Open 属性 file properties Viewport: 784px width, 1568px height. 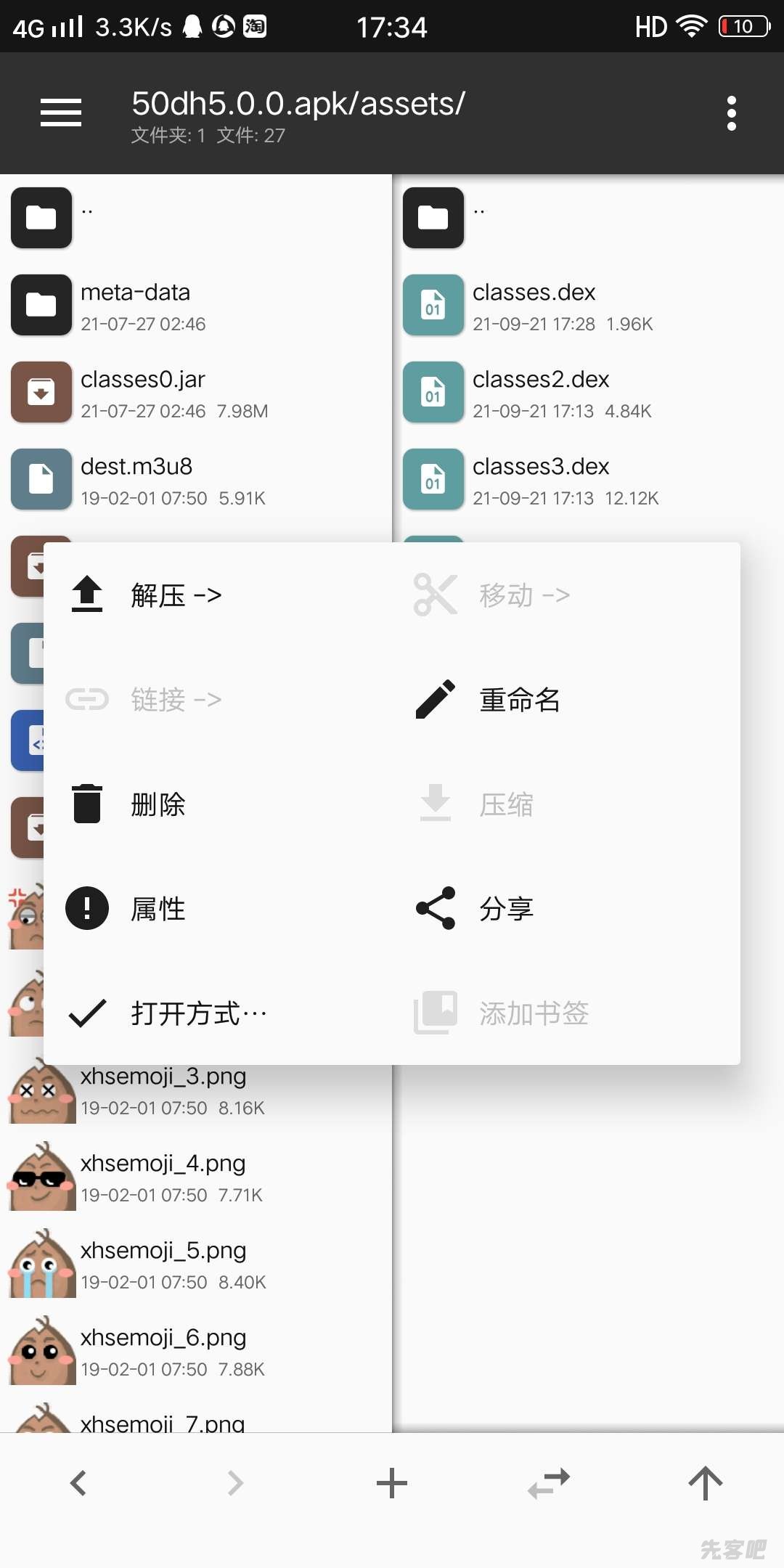(x=157, y=909)
